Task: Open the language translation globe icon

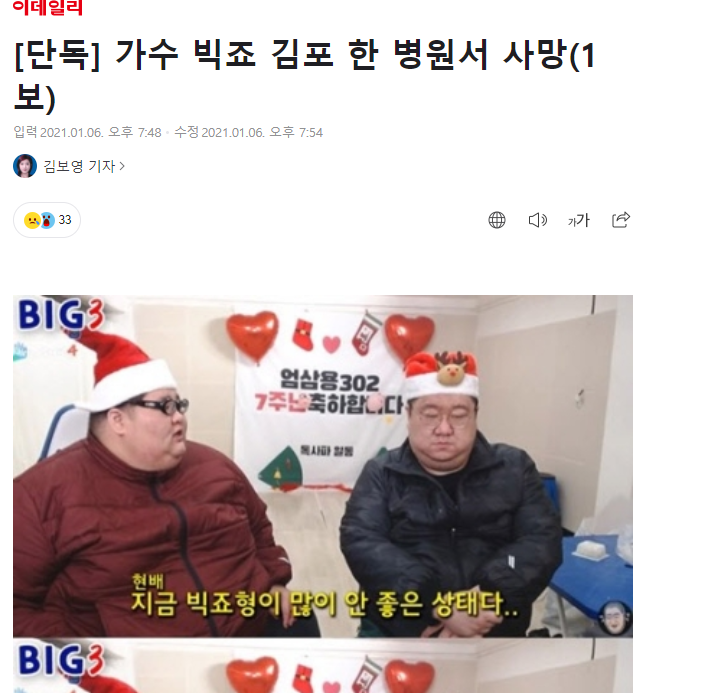Action: (x=497, y=220)
